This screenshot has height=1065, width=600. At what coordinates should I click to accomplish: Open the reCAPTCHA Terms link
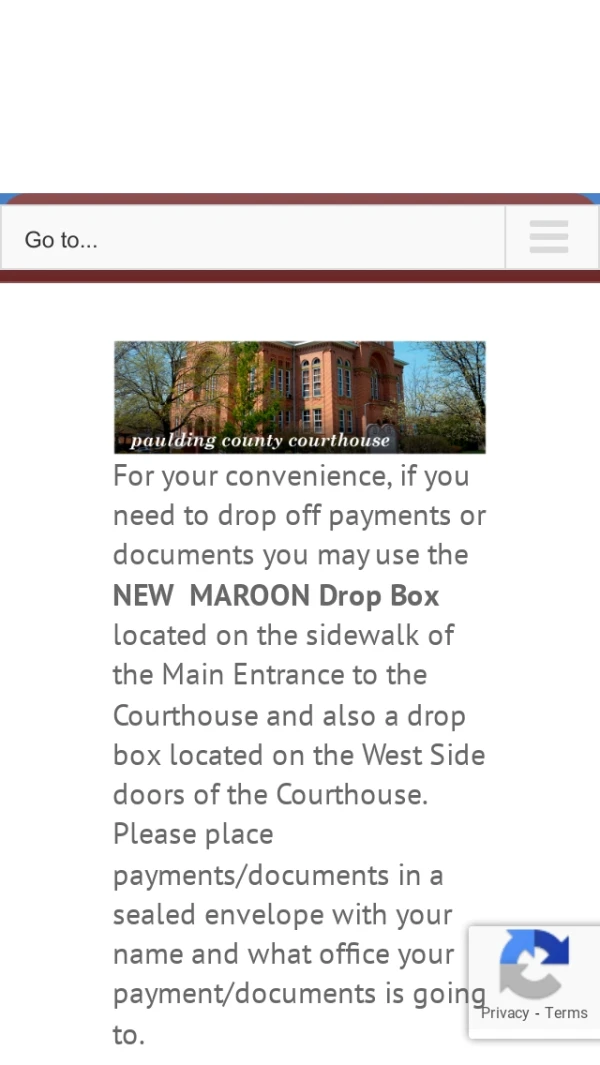(x=566, y=1013)
